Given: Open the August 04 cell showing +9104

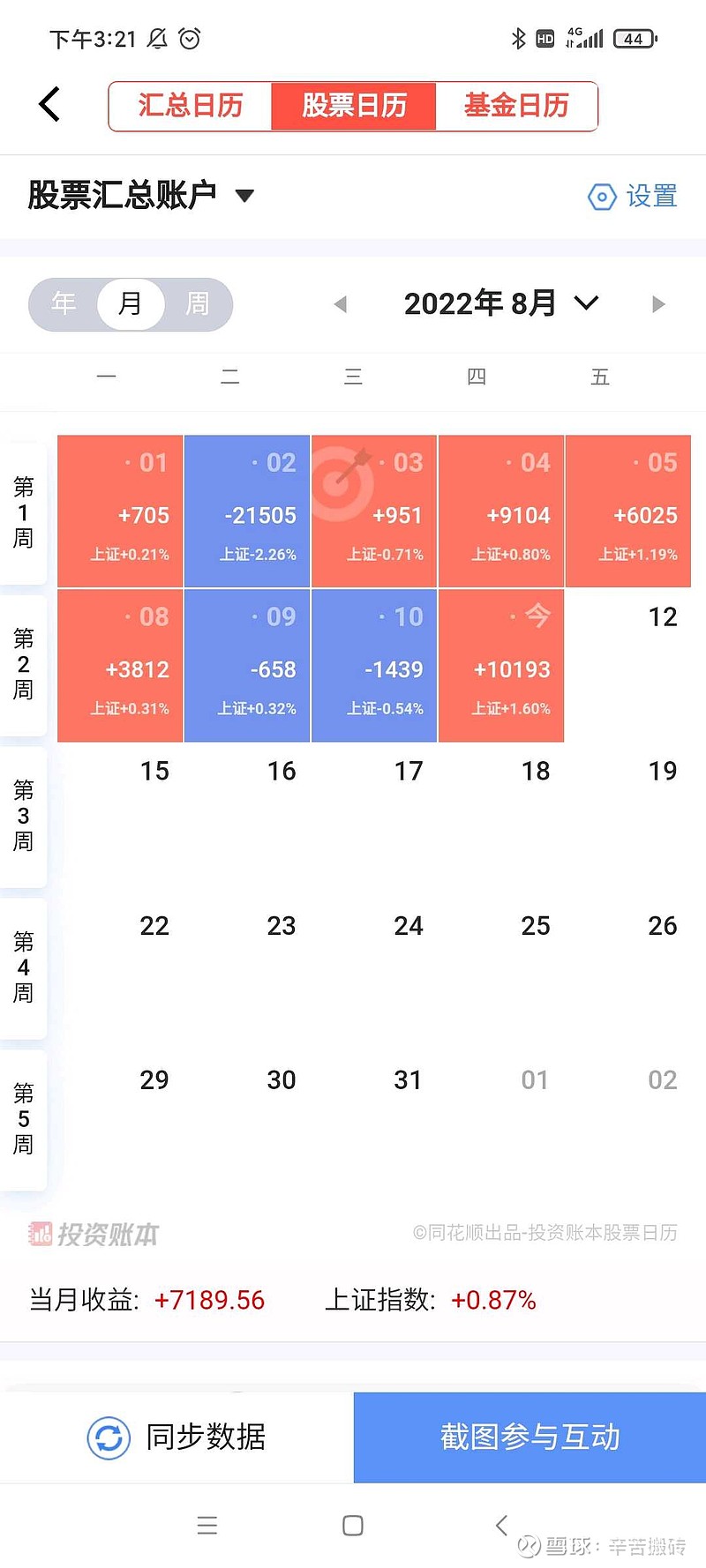Looking at the screenshot, I should pyautogui.click(x=501, y=511).
